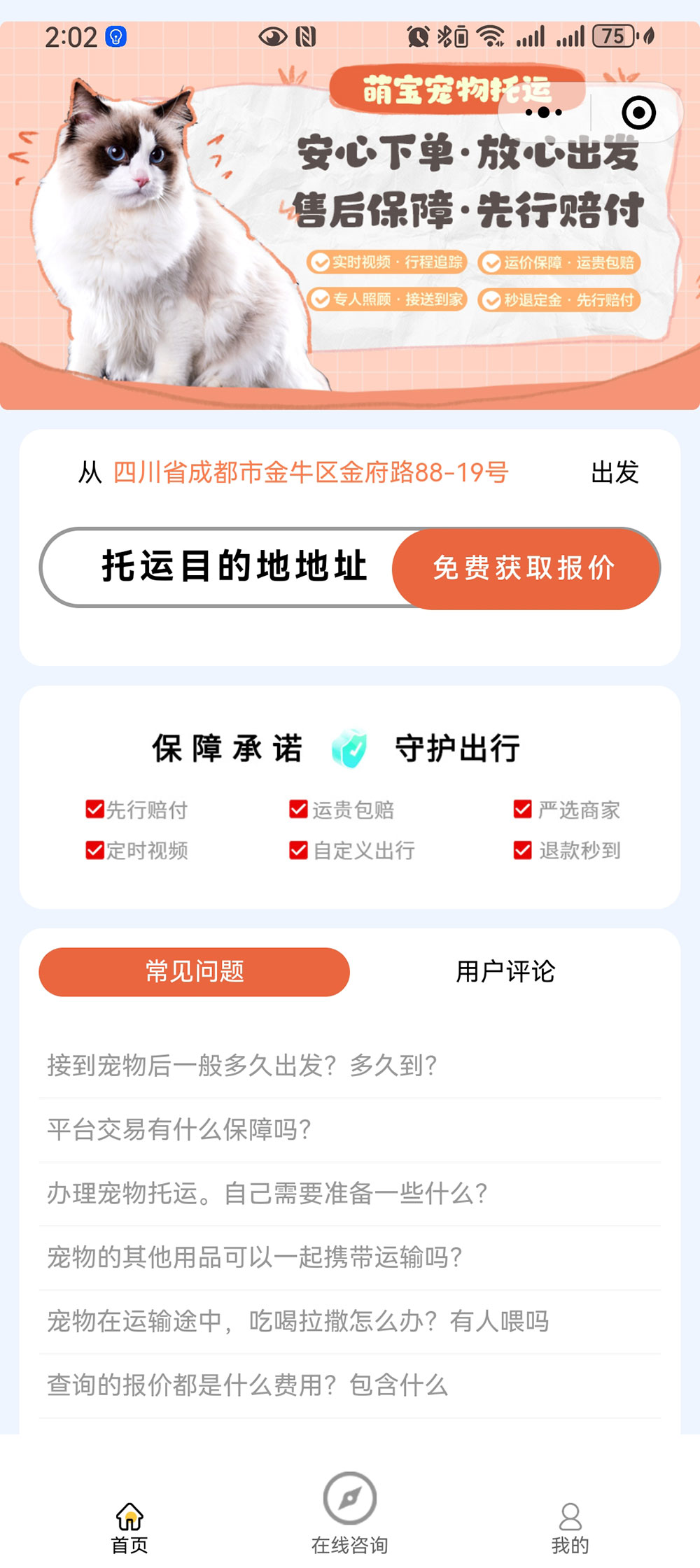
Task: Change the departure address in Chengdu
Action: (310, 472)
